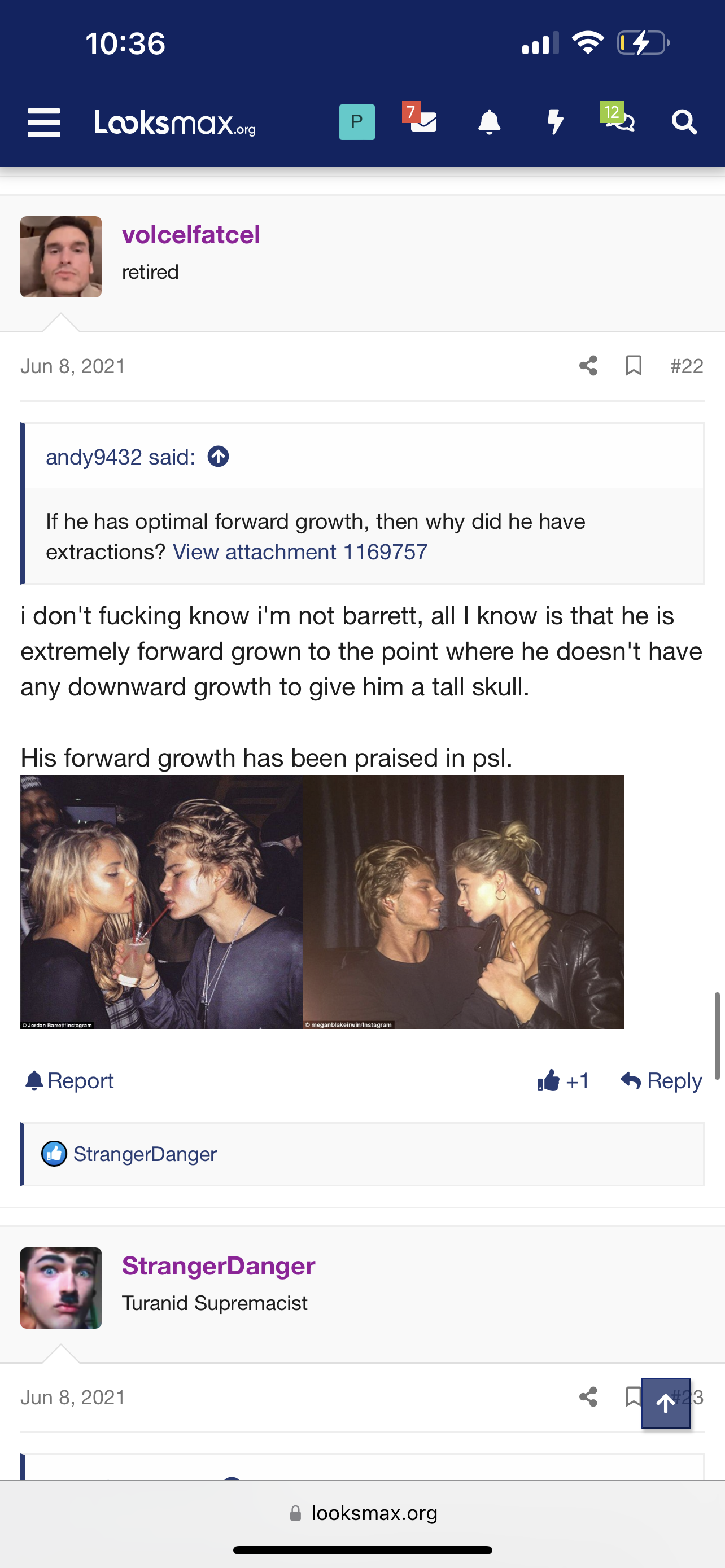
Task: Give +1 to volcelfatcel's post
Action: click(563, 1080)
